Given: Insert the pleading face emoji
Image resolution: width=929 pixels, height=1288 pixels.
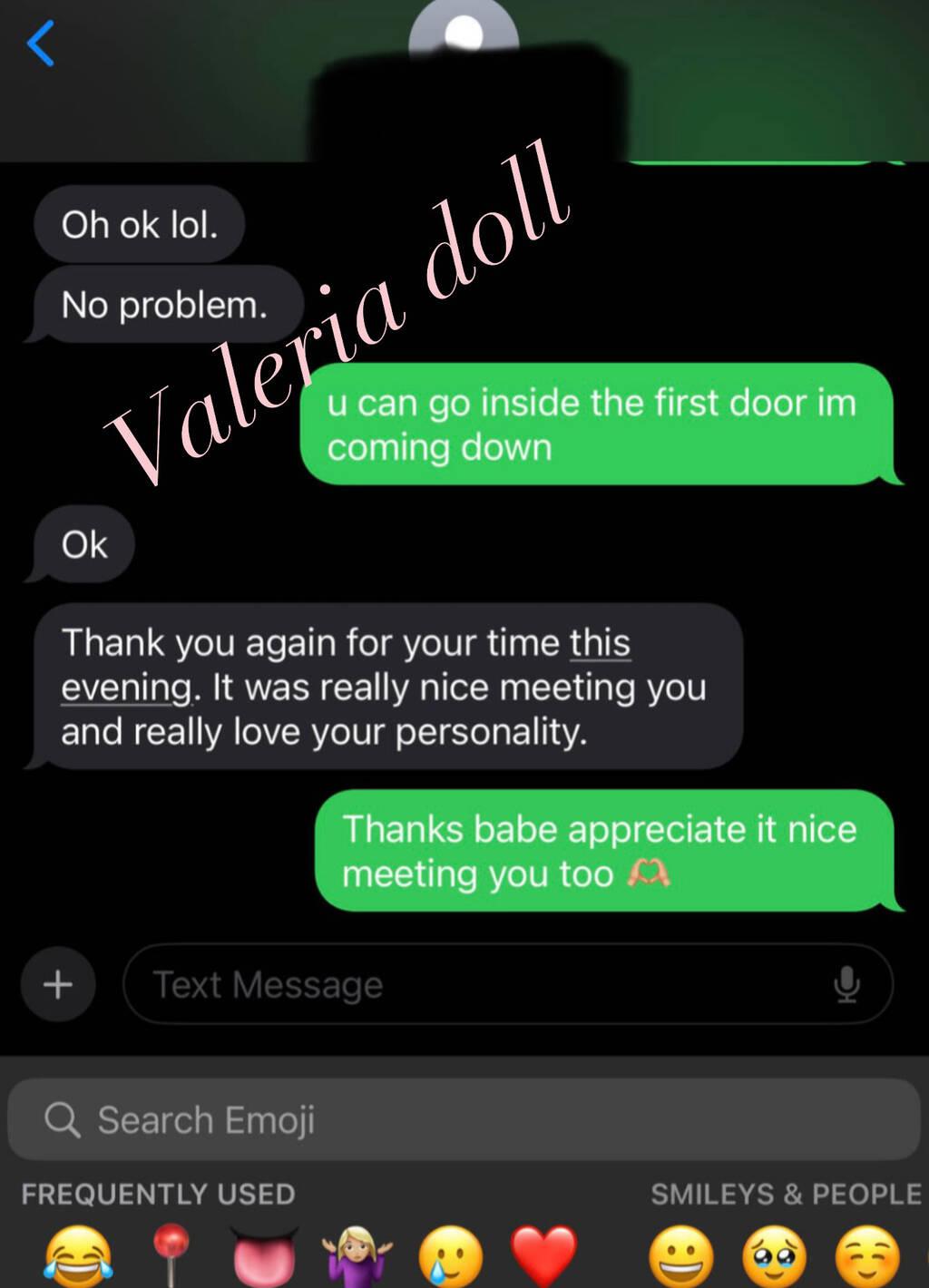Looking at the screenshot, I should click(774, 1258).
